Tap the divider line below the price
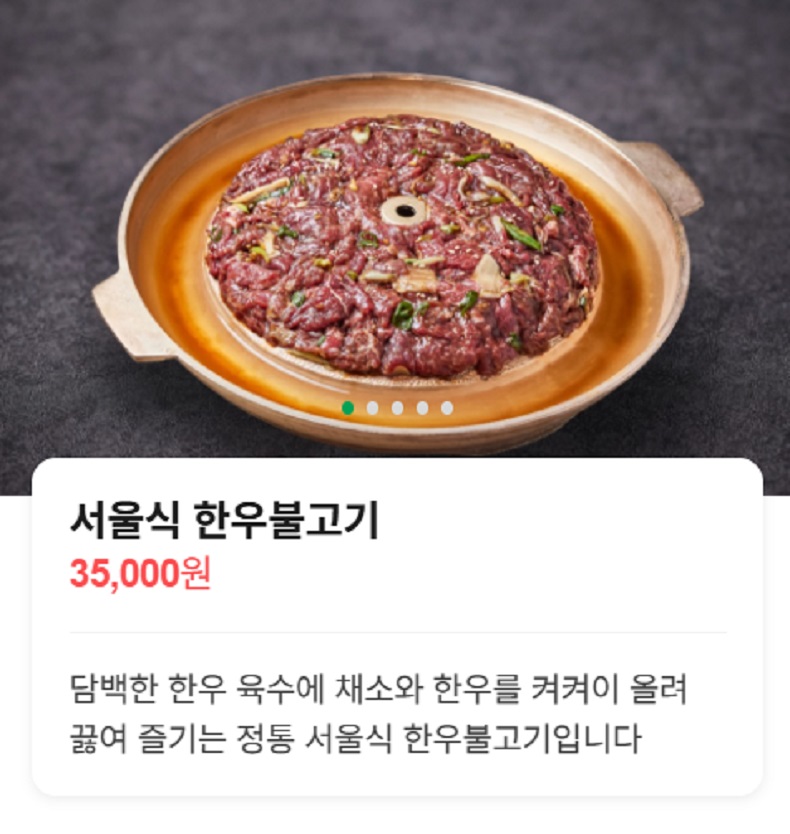Screen dimensions: 790x834 tap(395, 632)
